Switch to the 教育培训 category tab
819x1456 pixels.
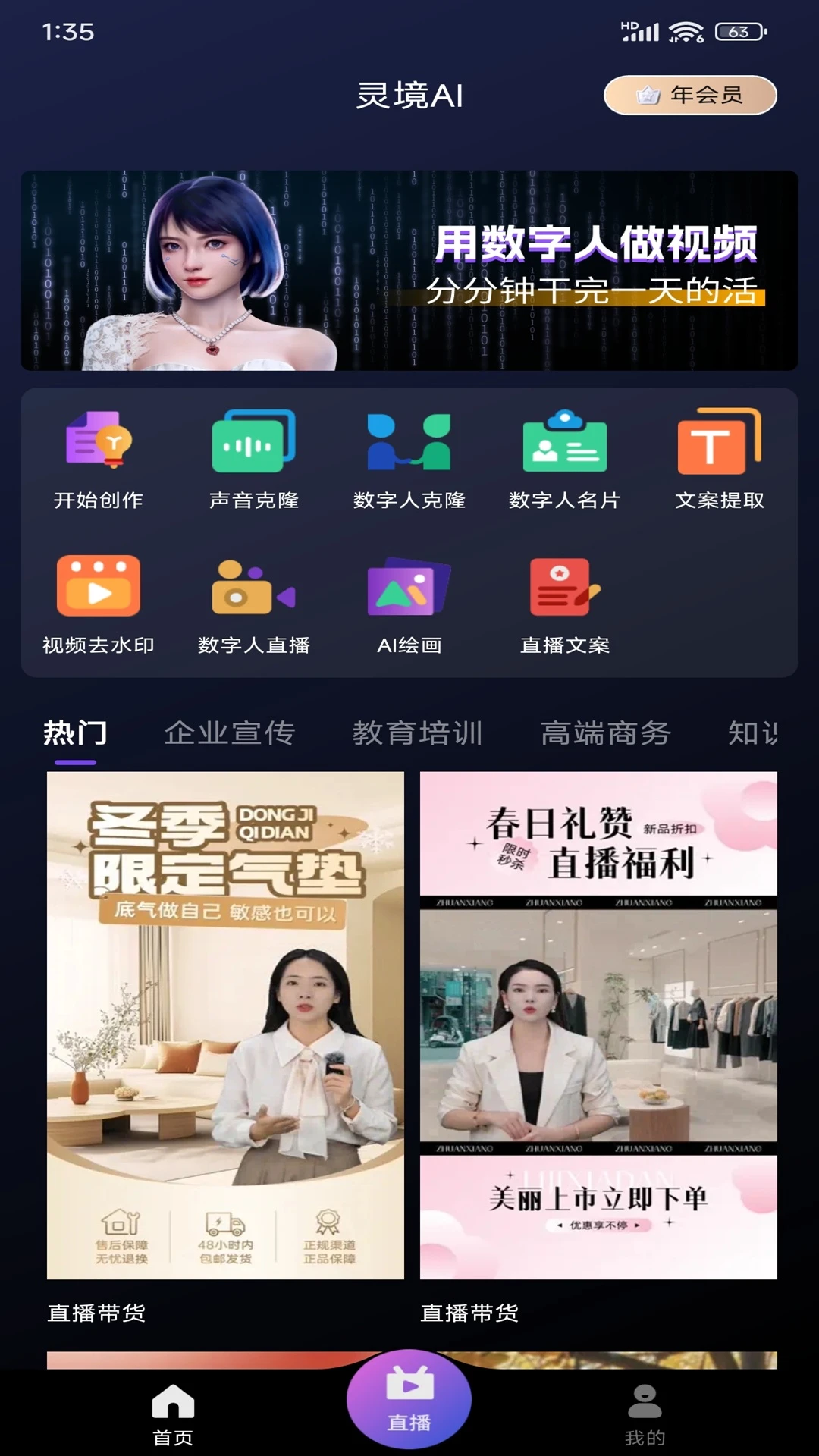[418, 733]
